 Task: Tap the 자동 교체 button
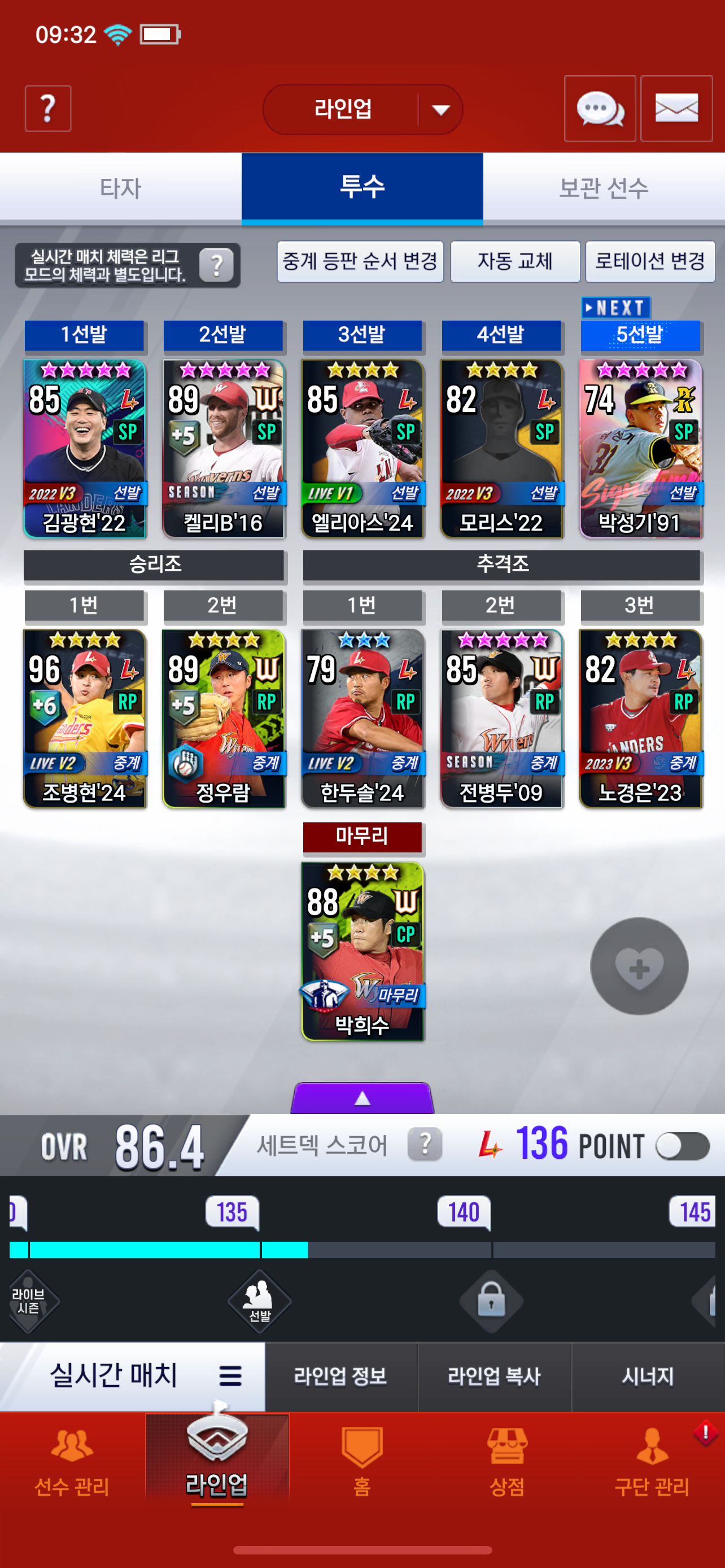pos(515,261)
